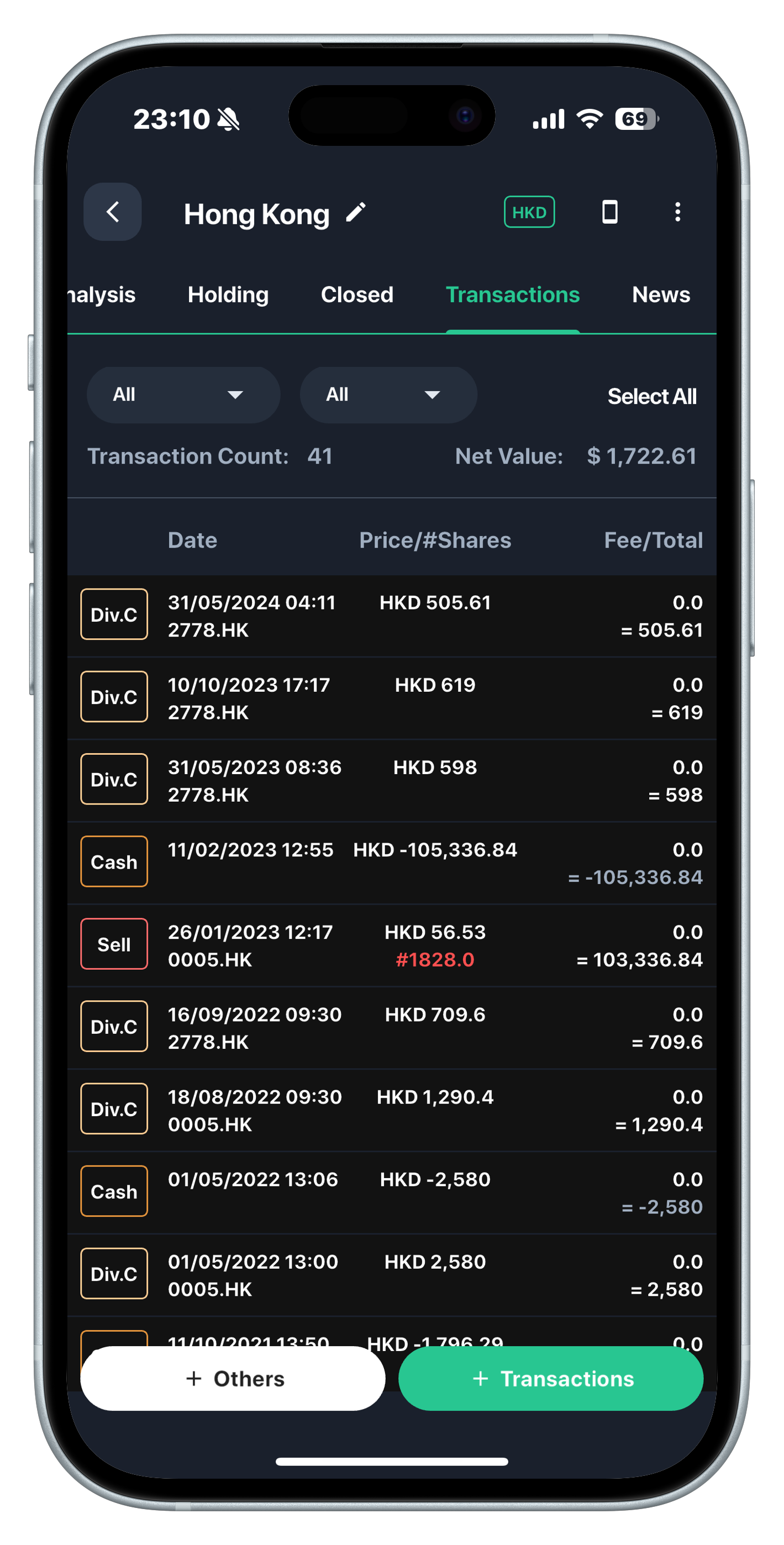
Task: Open the 31/05/2023 dividend of HKD 598
Action: click(x=391, y=780)
